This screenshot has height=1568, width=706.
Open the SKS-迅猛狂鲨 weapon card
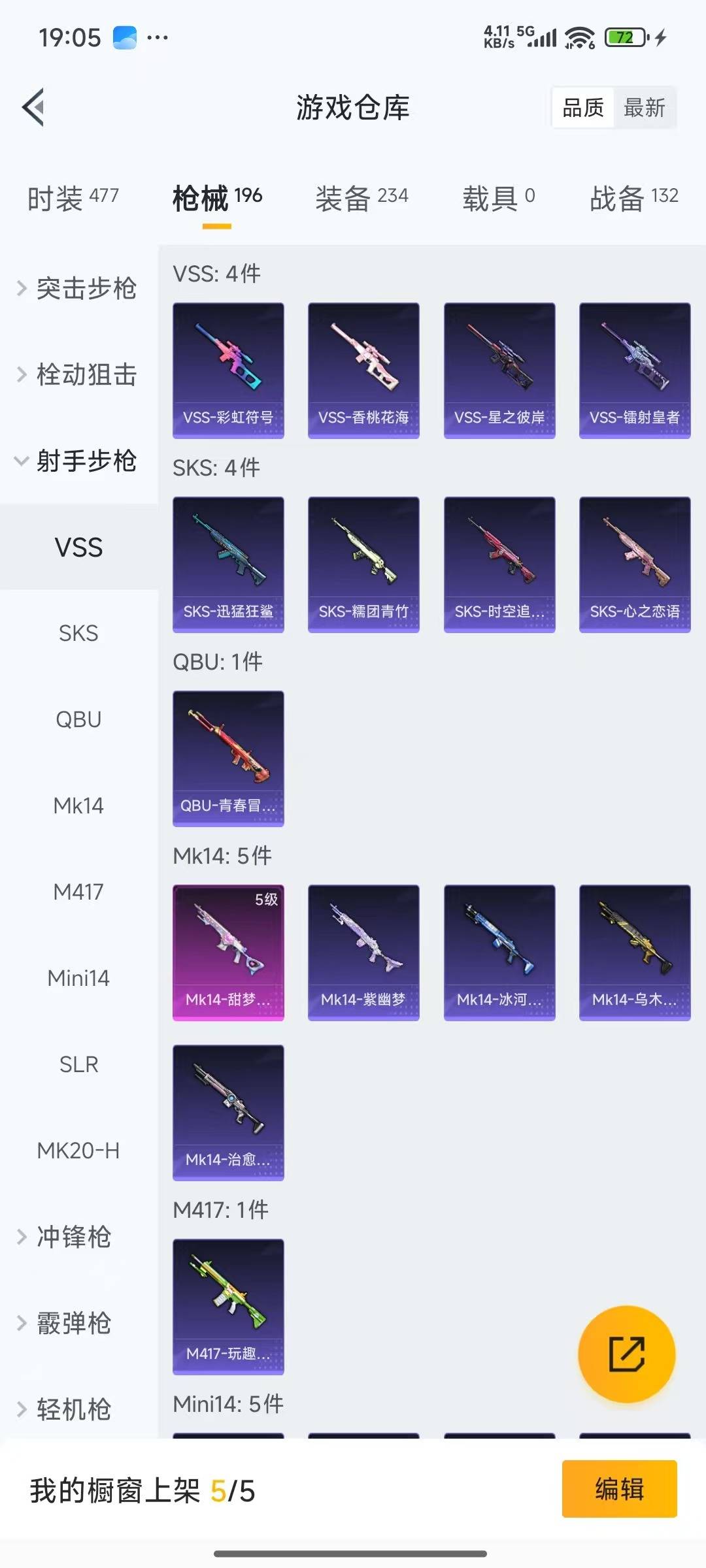pyautogui.click(x=227, y=564)
